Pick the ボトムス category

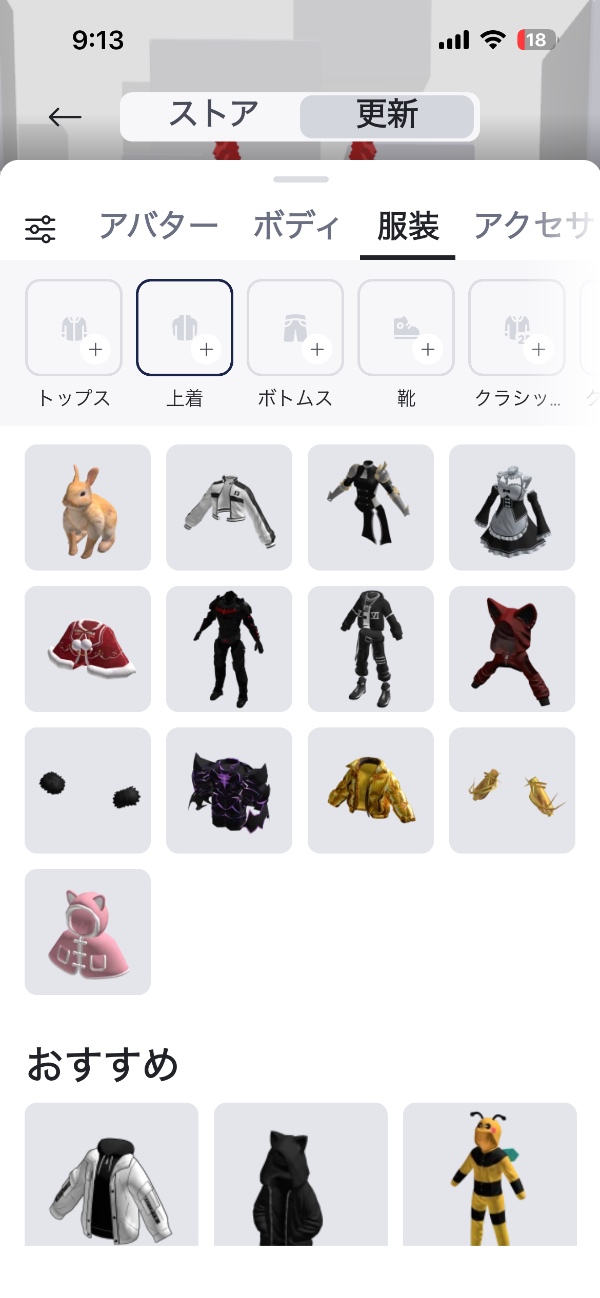point(295,327)
